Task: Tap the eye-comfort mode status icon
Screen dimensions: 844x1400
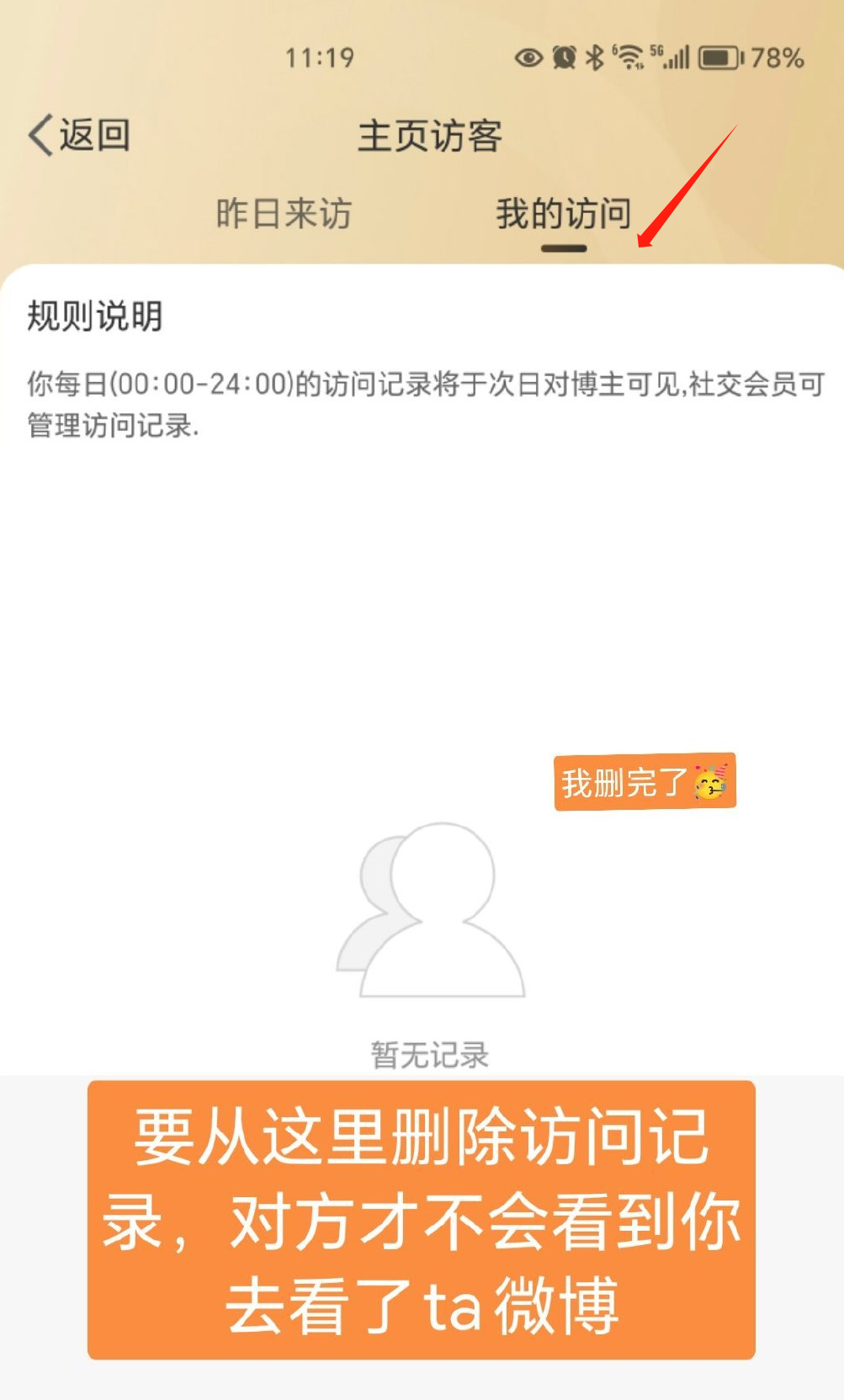Action: (x=530, y=57)
